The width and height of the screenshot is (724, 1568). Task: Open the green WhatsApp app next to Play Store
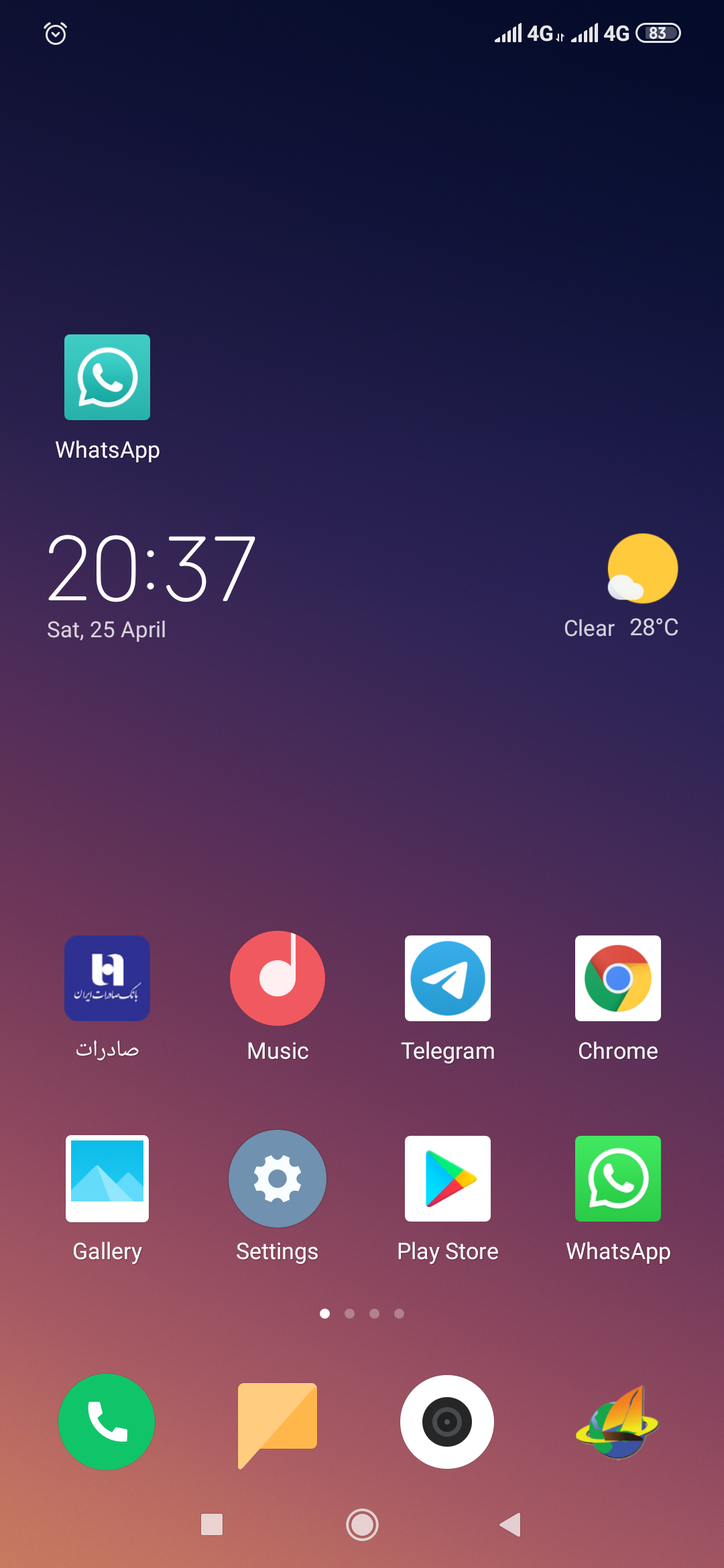(x=618, y=1179)
